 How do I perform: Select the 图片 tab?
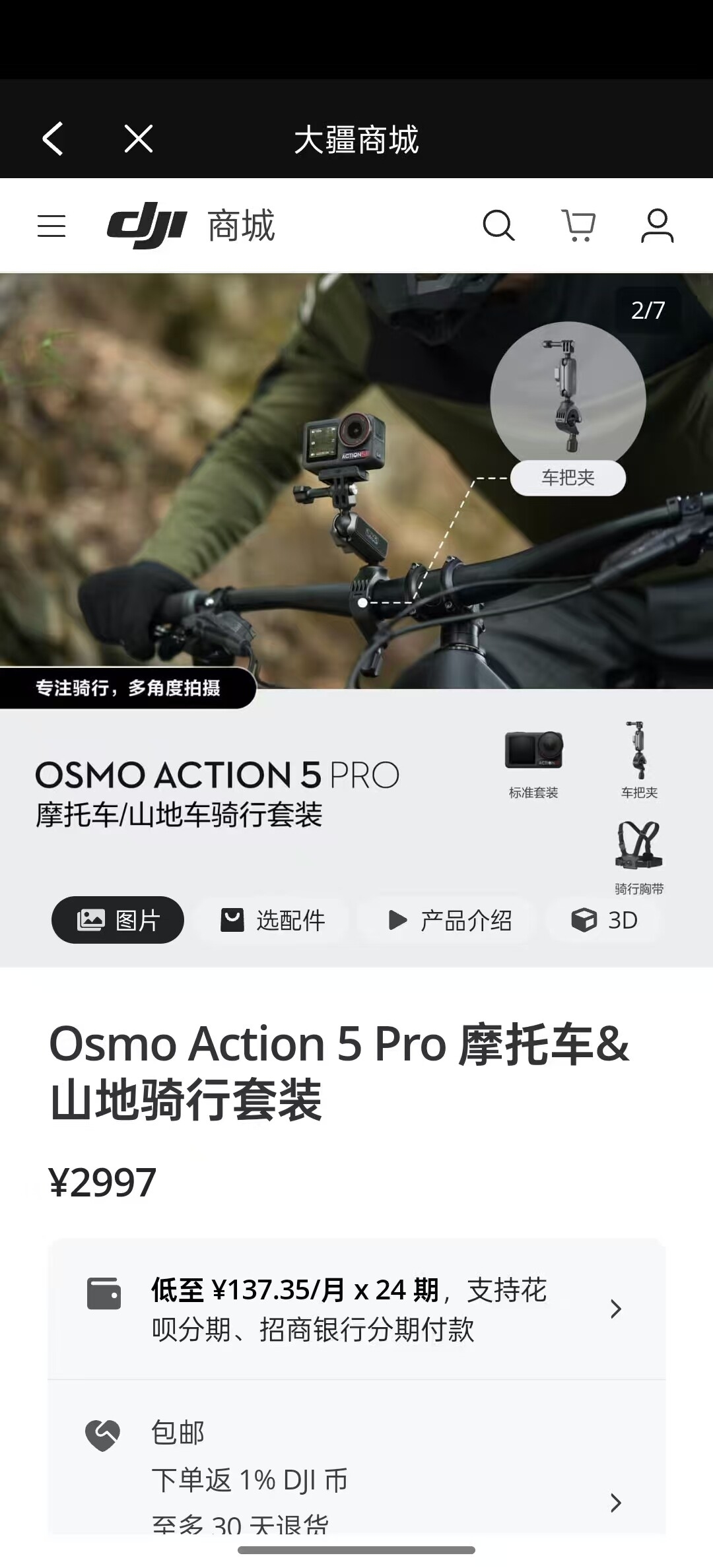coord(118,920)
